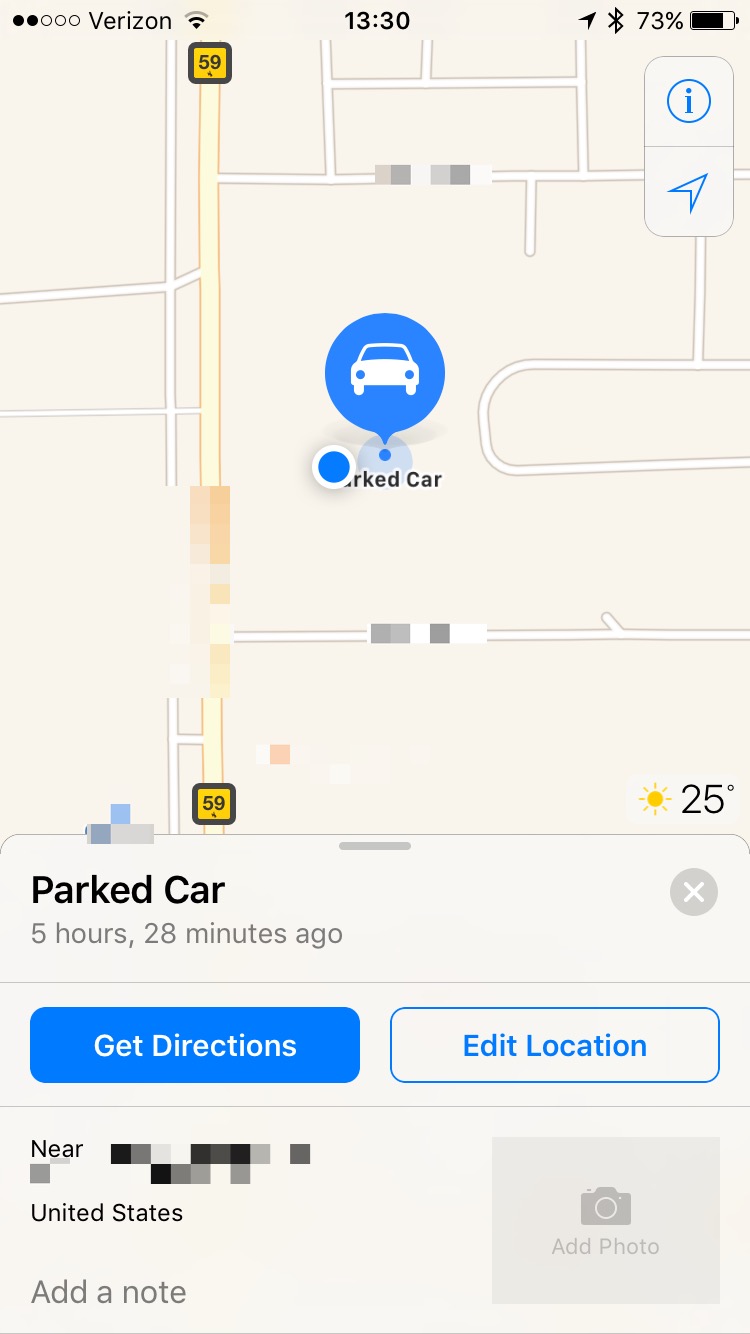Tap the card's grabber handle
This screenshot has width=750, height=1334.
pos(375,846)
